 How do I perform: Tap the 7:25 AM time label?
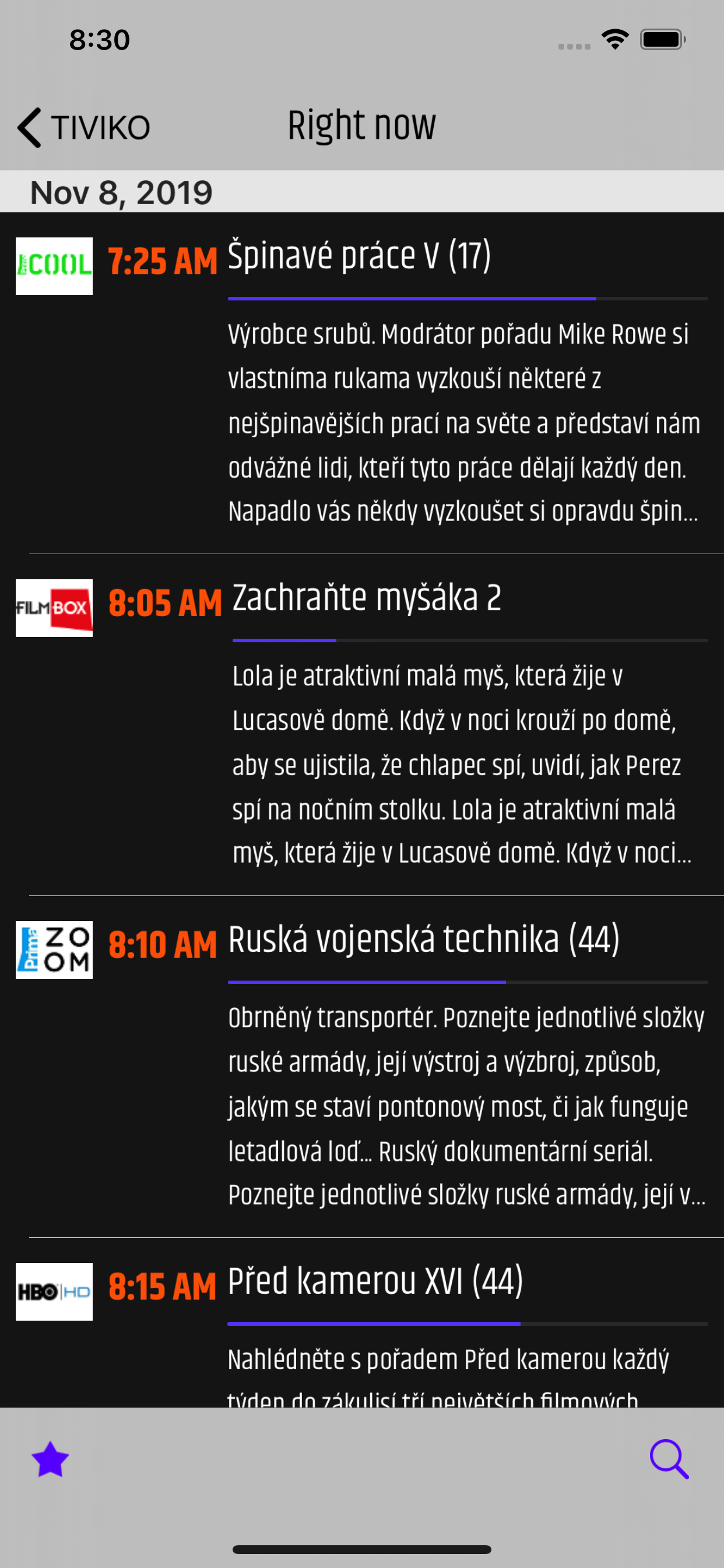(x=163, y=262)
